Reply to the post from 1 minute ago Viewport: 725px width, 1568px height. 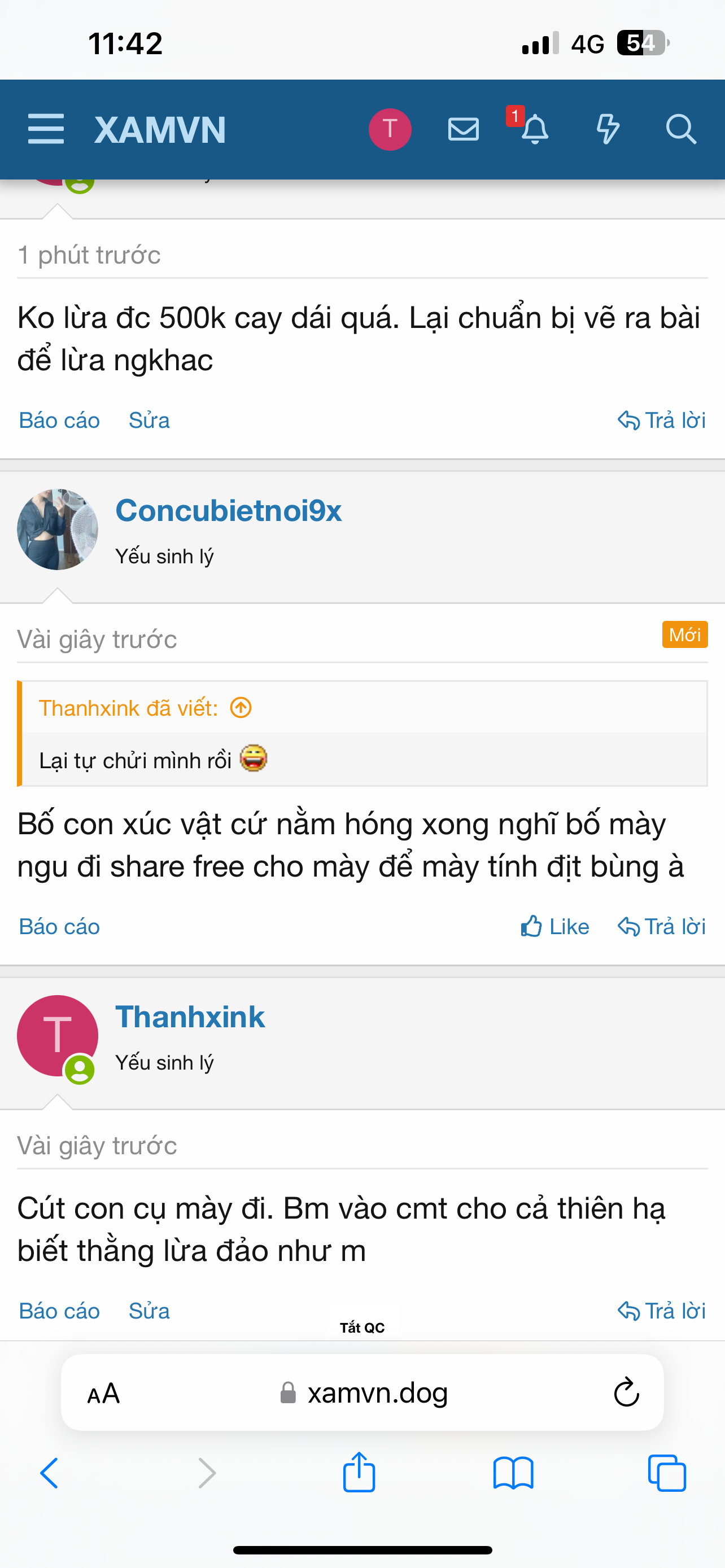tap(662, 420)
